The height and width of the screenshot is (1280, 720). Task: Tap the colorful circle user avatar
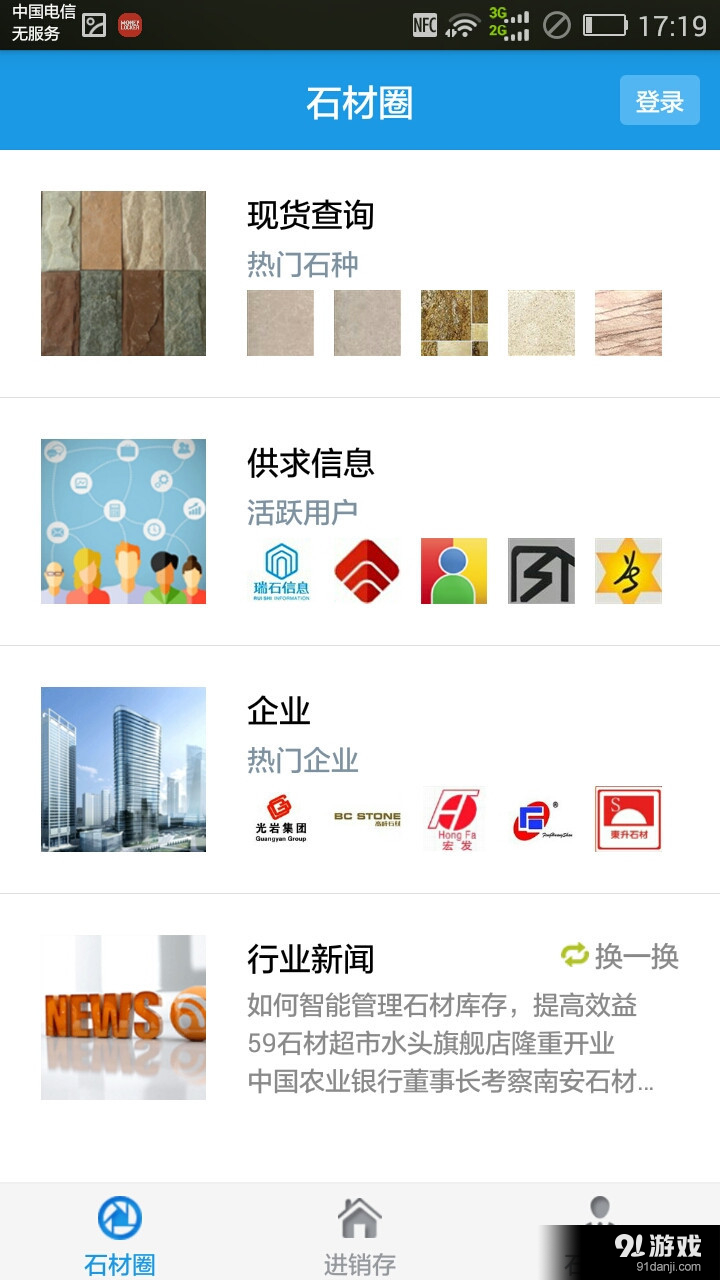coord(453,571)
